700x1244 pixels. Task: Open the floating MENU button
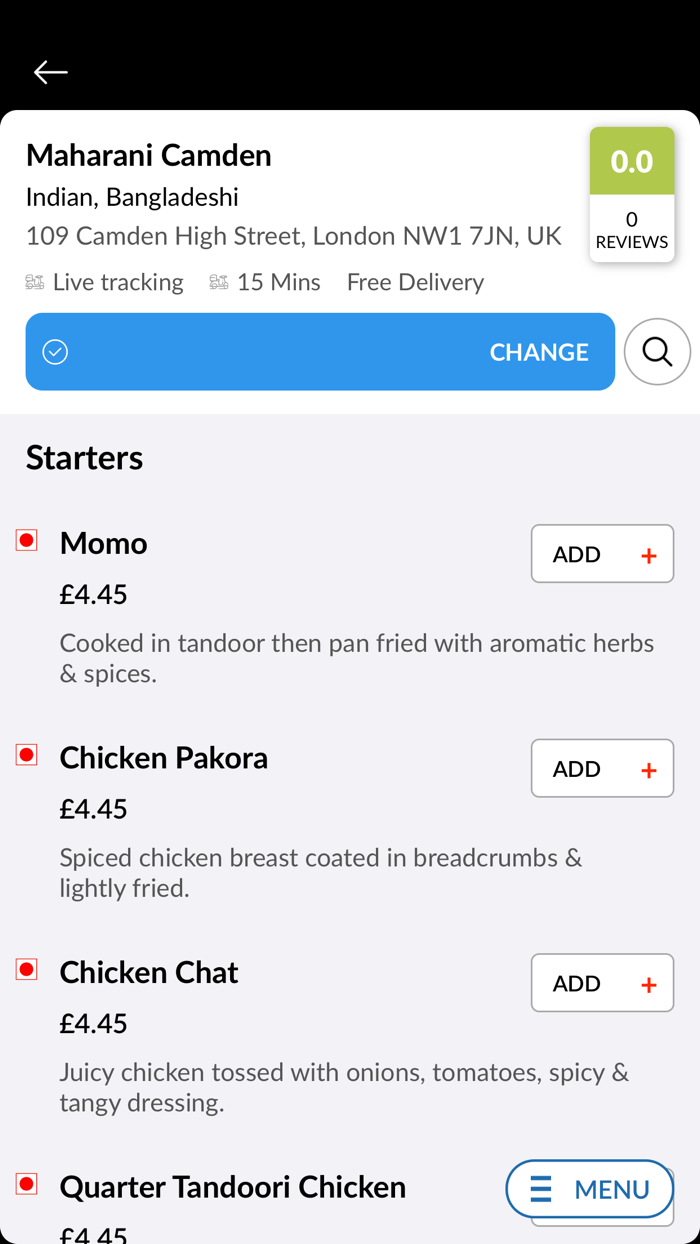[589, 1189]
